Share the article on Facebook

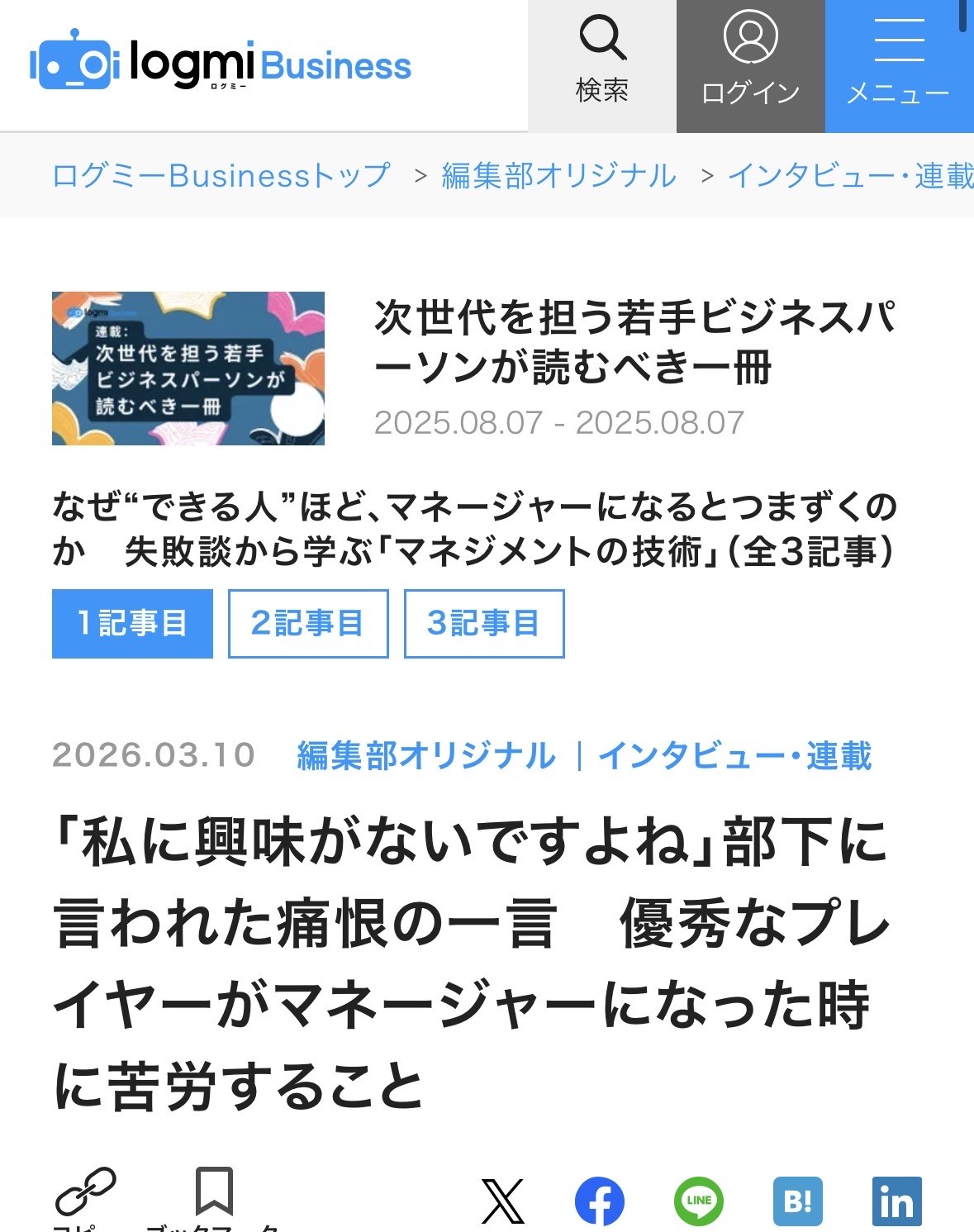click(x=600, y=1201)
